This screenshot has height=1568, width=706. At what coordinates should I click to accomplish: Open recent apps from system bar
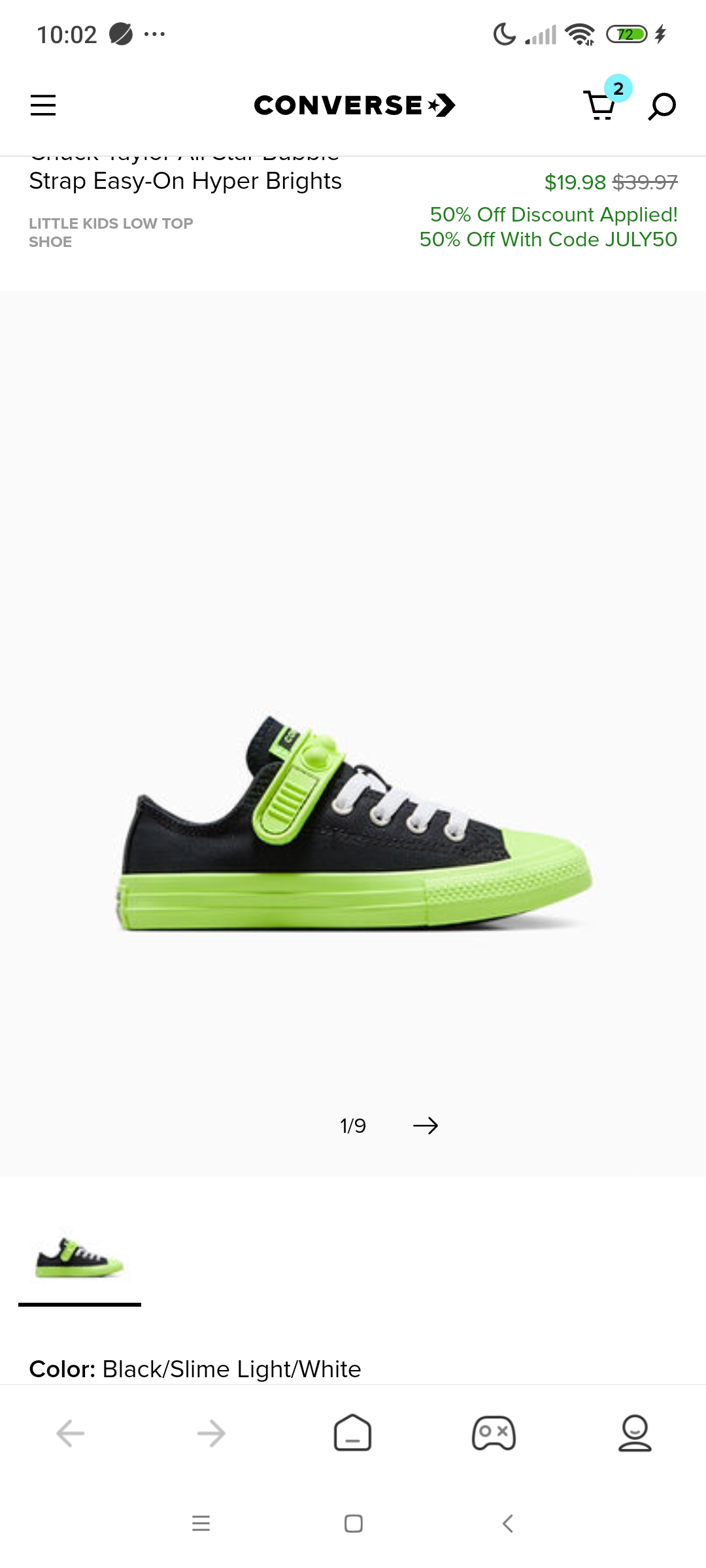click(x=201, y=1524)
